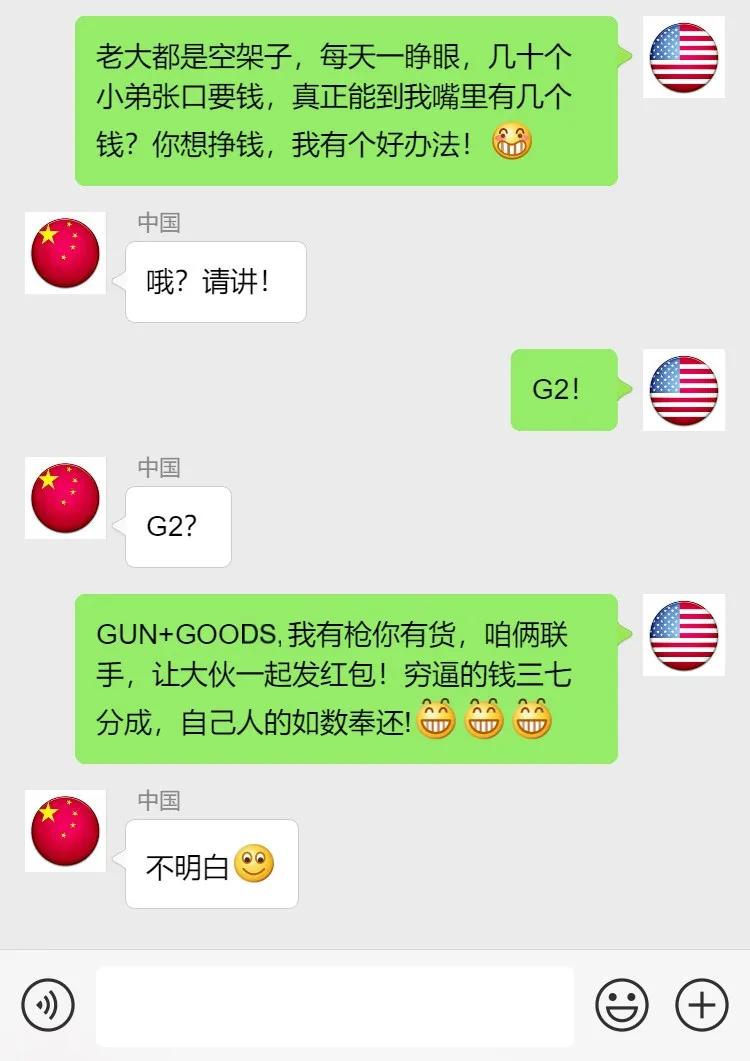Select the 哦？请讲 message bubble
This screenshot has width=750, height=1061.
pyautogui.click(x=215, y=281)
